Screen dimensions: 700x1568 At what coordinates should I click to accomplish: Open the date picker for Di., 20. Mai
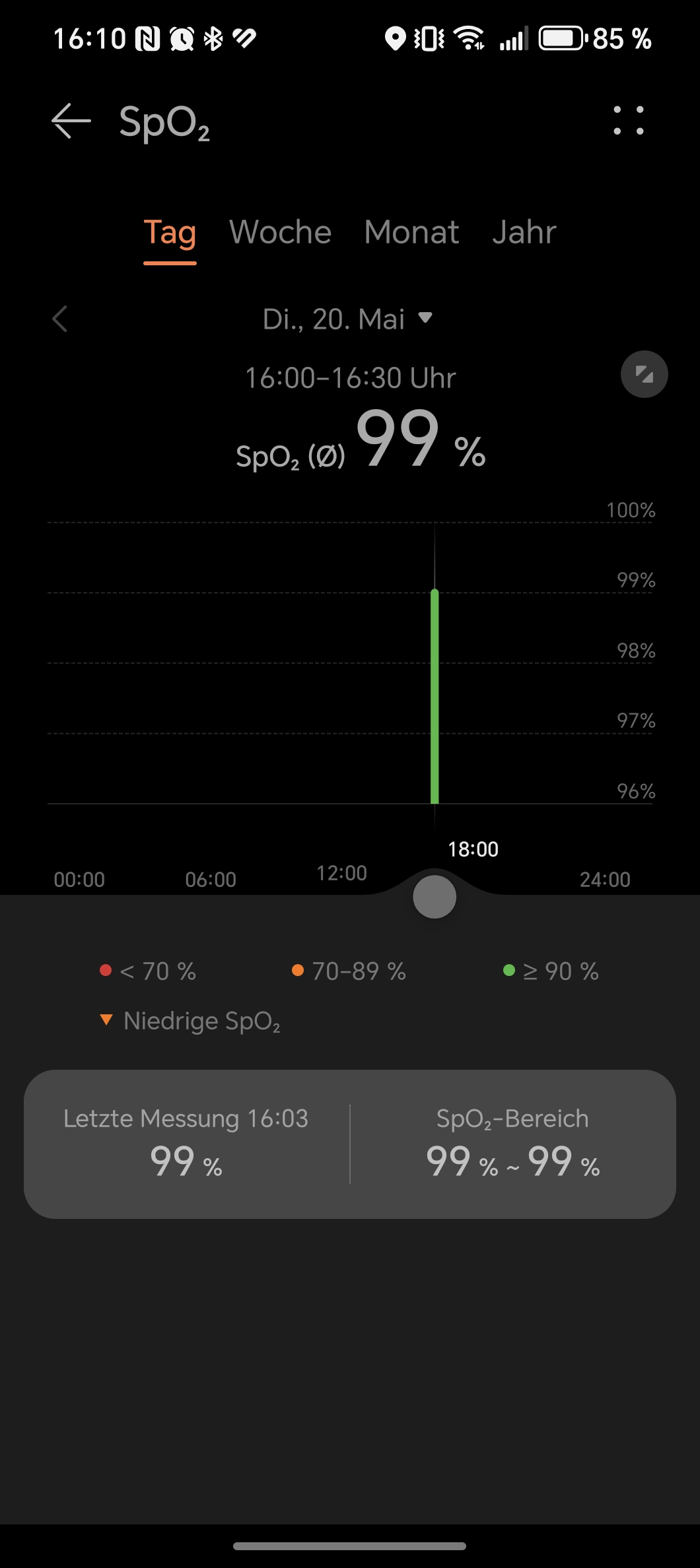coord(347,319)
